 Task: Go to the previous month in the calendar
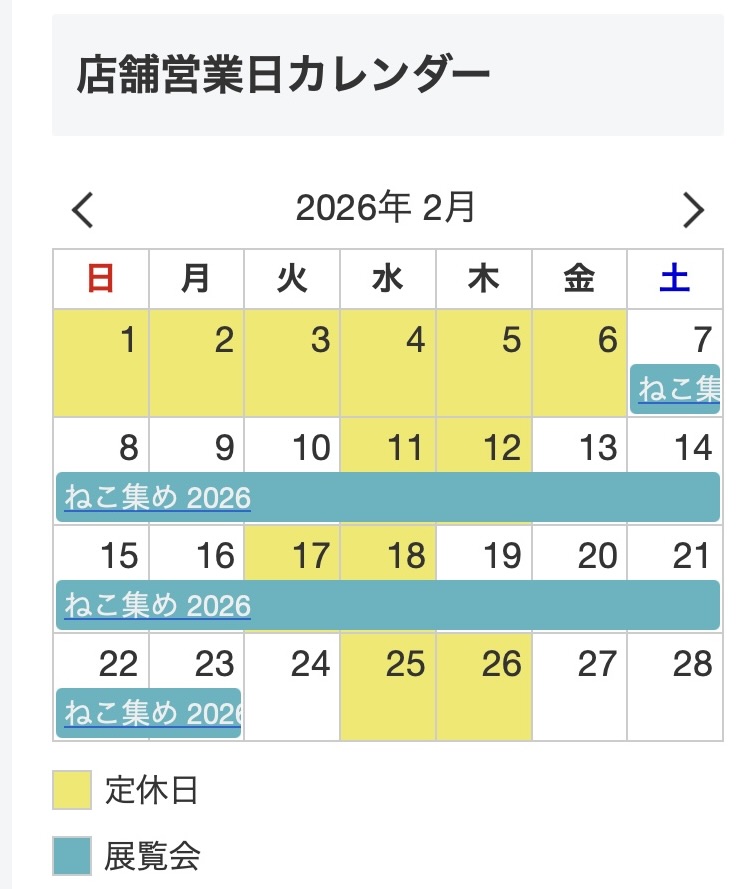[x=84, y=210]
